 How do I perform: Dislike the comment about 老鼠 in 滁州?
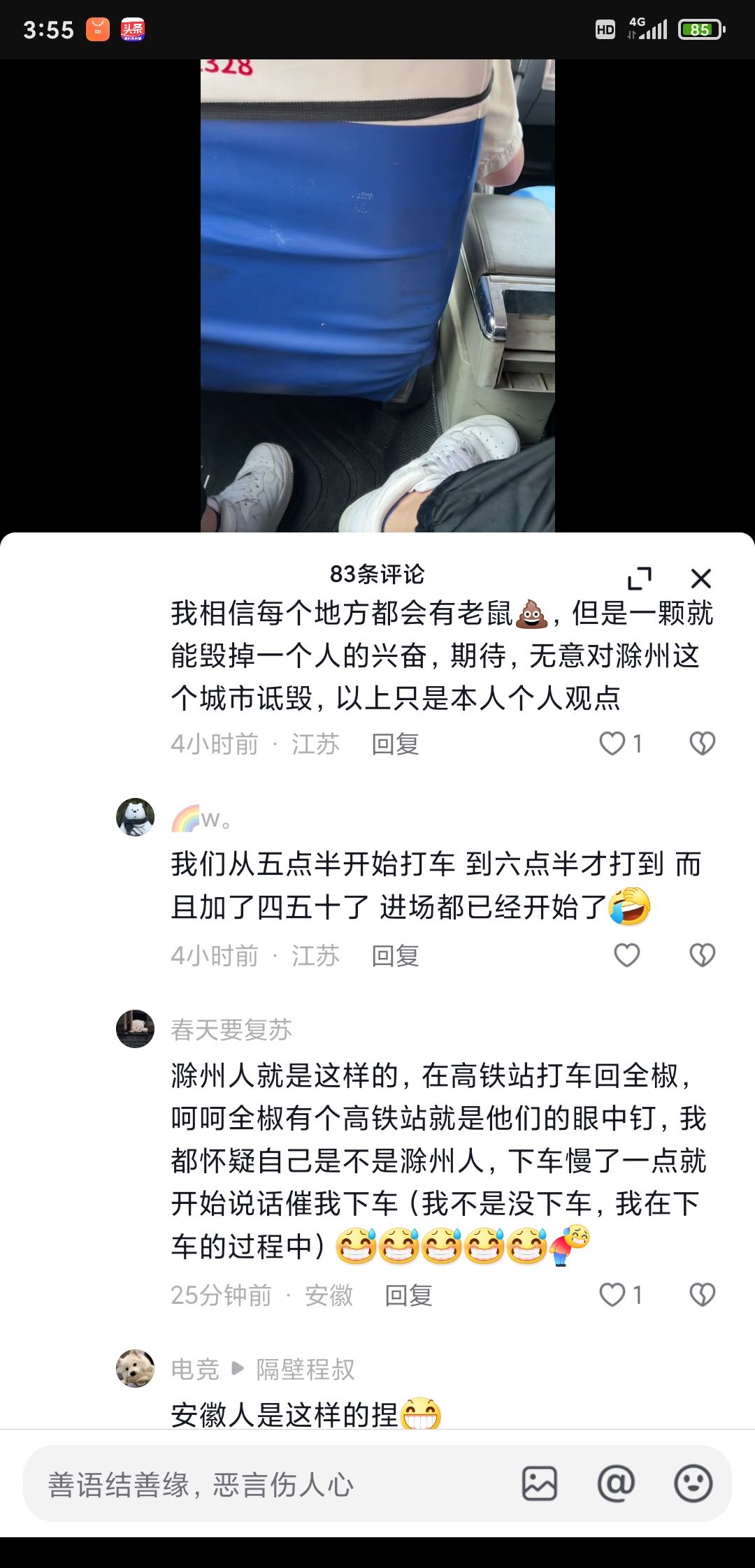702,743
